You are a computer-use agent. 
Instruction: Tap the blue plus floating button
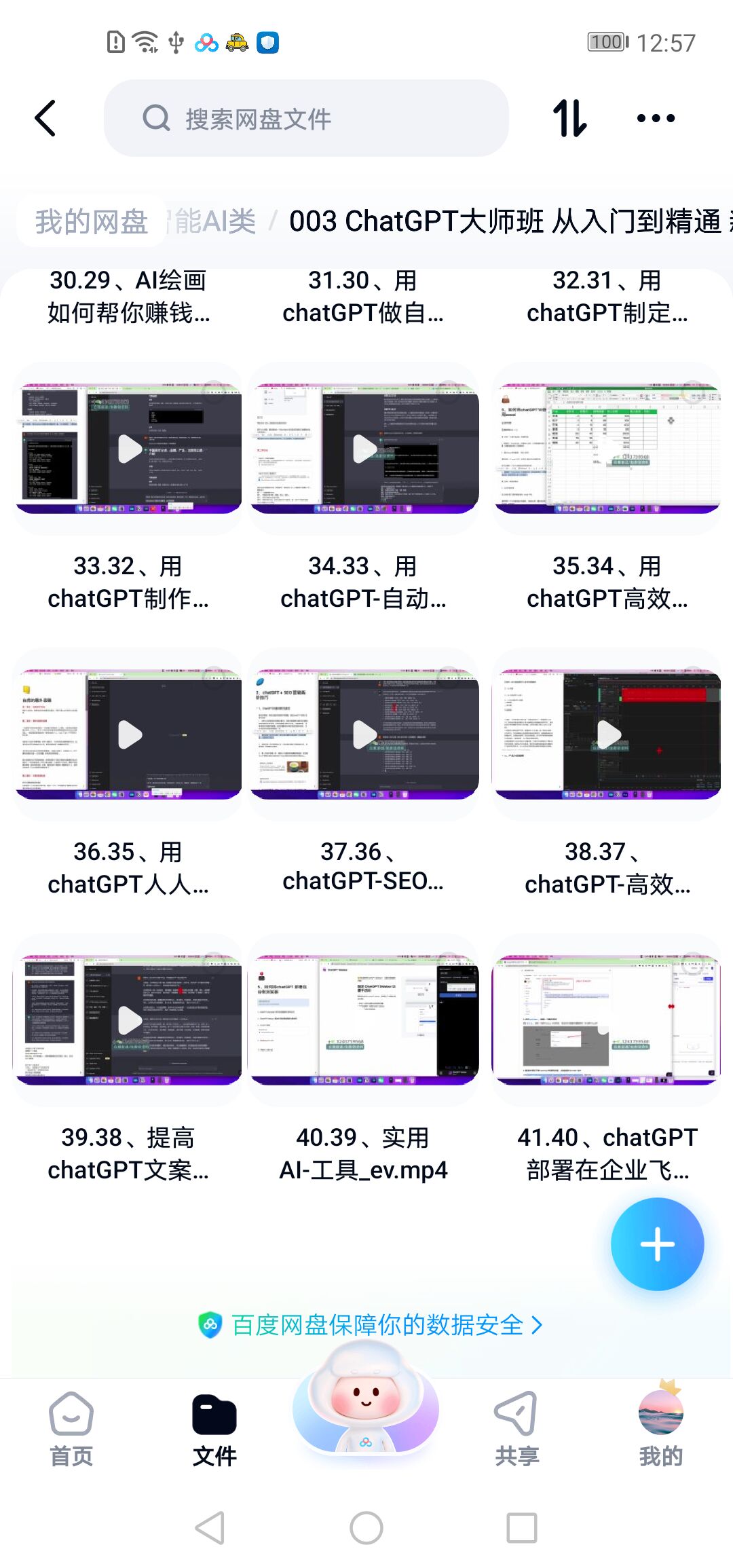click(x=657, y=1244)
